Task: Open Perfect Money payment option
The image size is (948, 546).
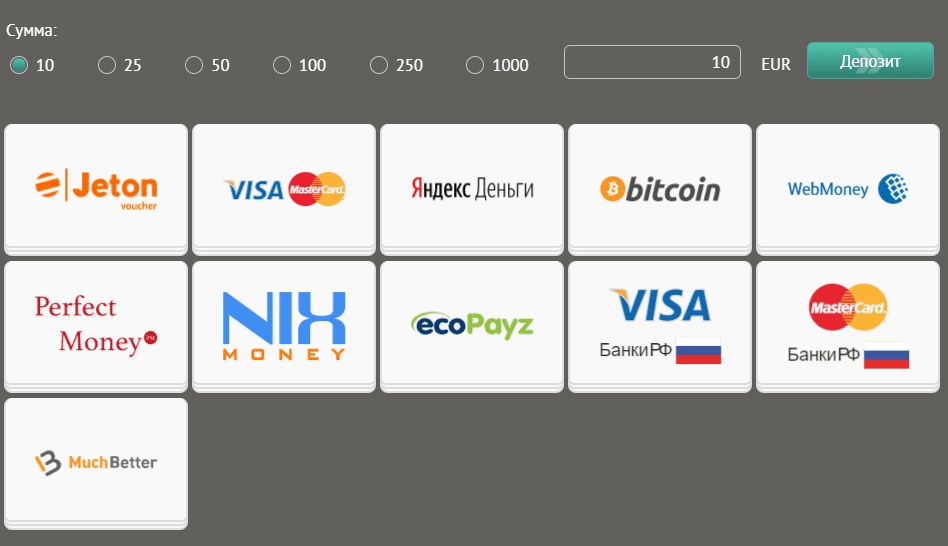Action: (96, 324)
